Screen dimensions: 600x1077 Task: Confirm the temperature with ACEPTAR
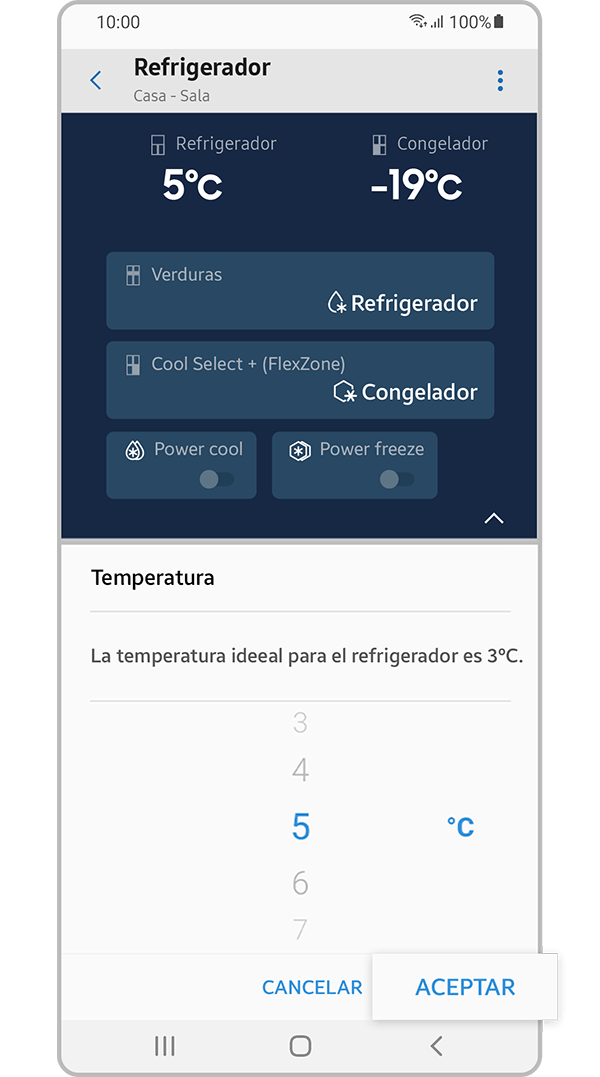point(465,987)
